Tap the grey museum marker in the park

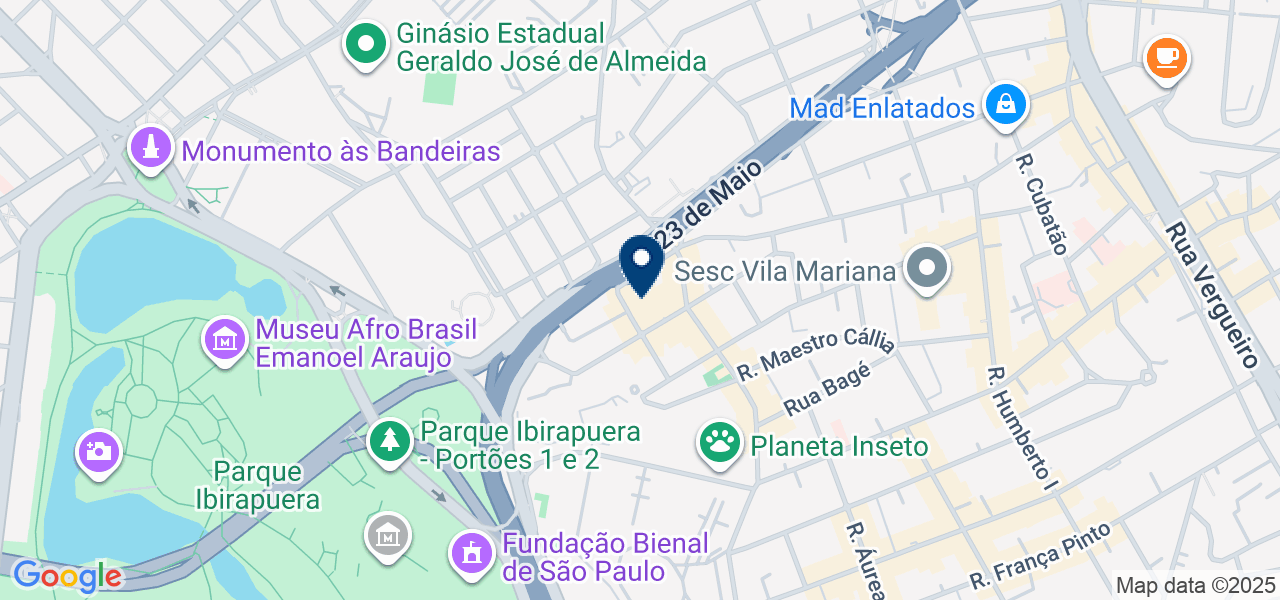pos(386,537)
